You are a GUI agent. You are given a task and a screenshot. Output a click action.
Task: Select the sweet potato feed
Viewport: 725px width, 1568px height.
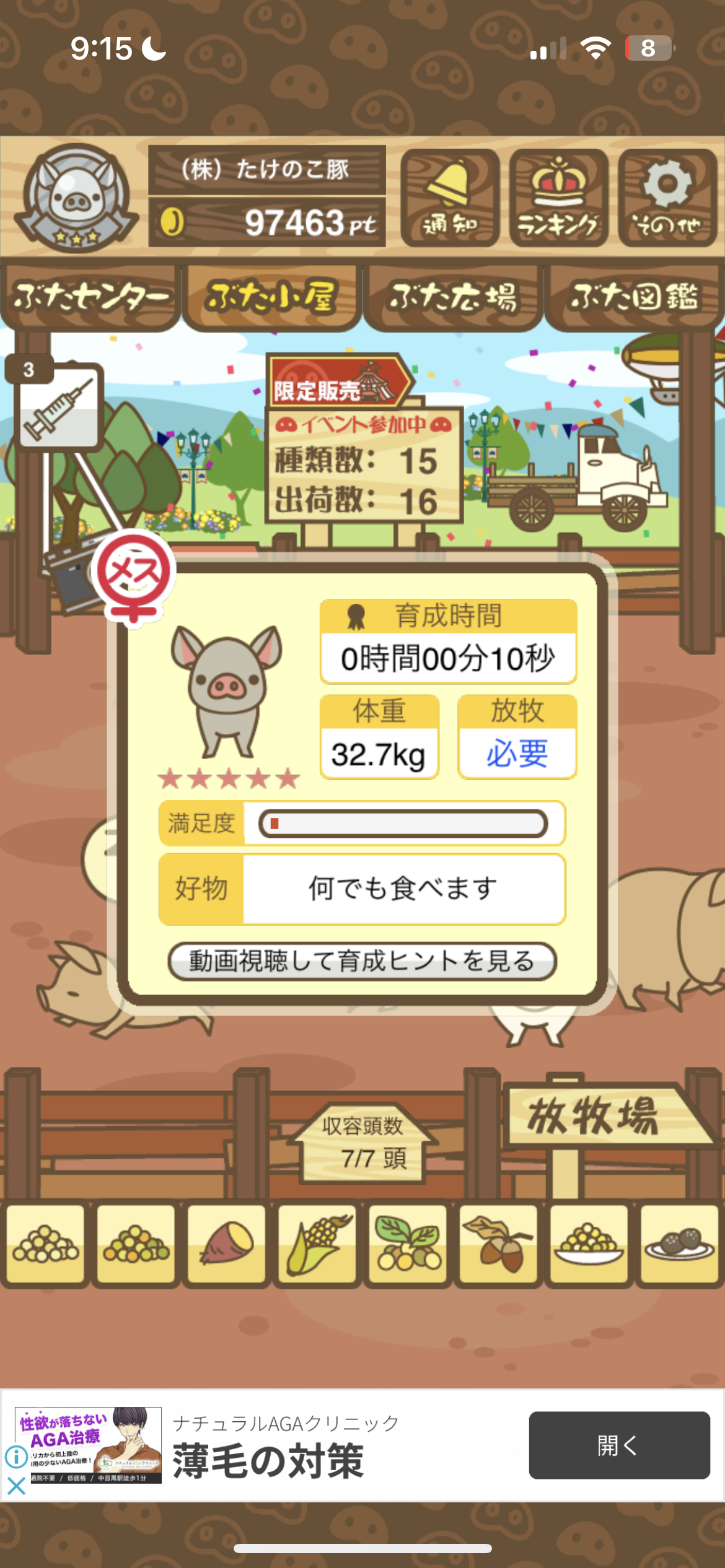point(227,1244)
